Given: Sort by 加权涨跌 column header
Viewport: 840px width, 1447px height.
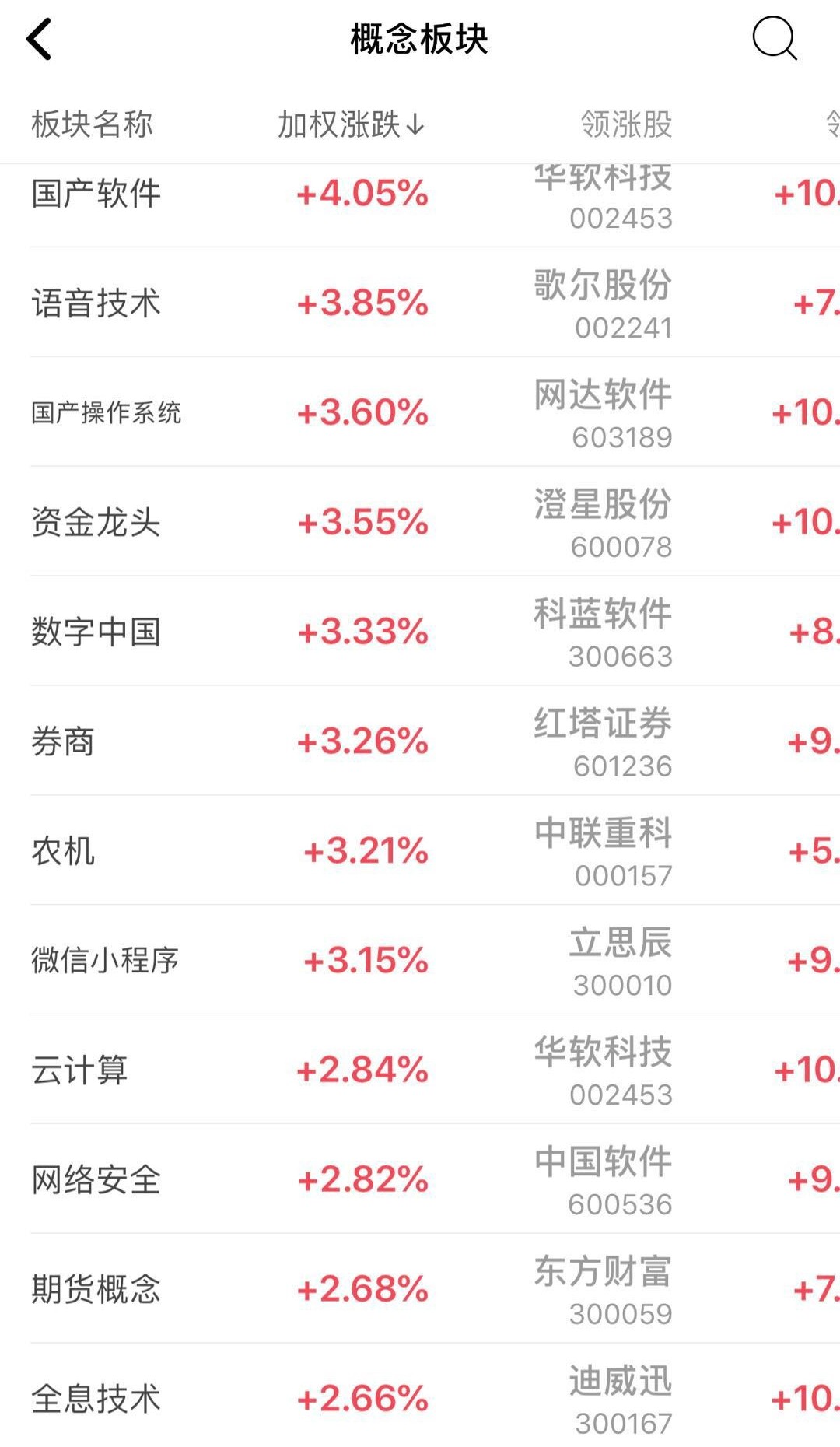Looking at the screenshot, I should click(352, 124).
